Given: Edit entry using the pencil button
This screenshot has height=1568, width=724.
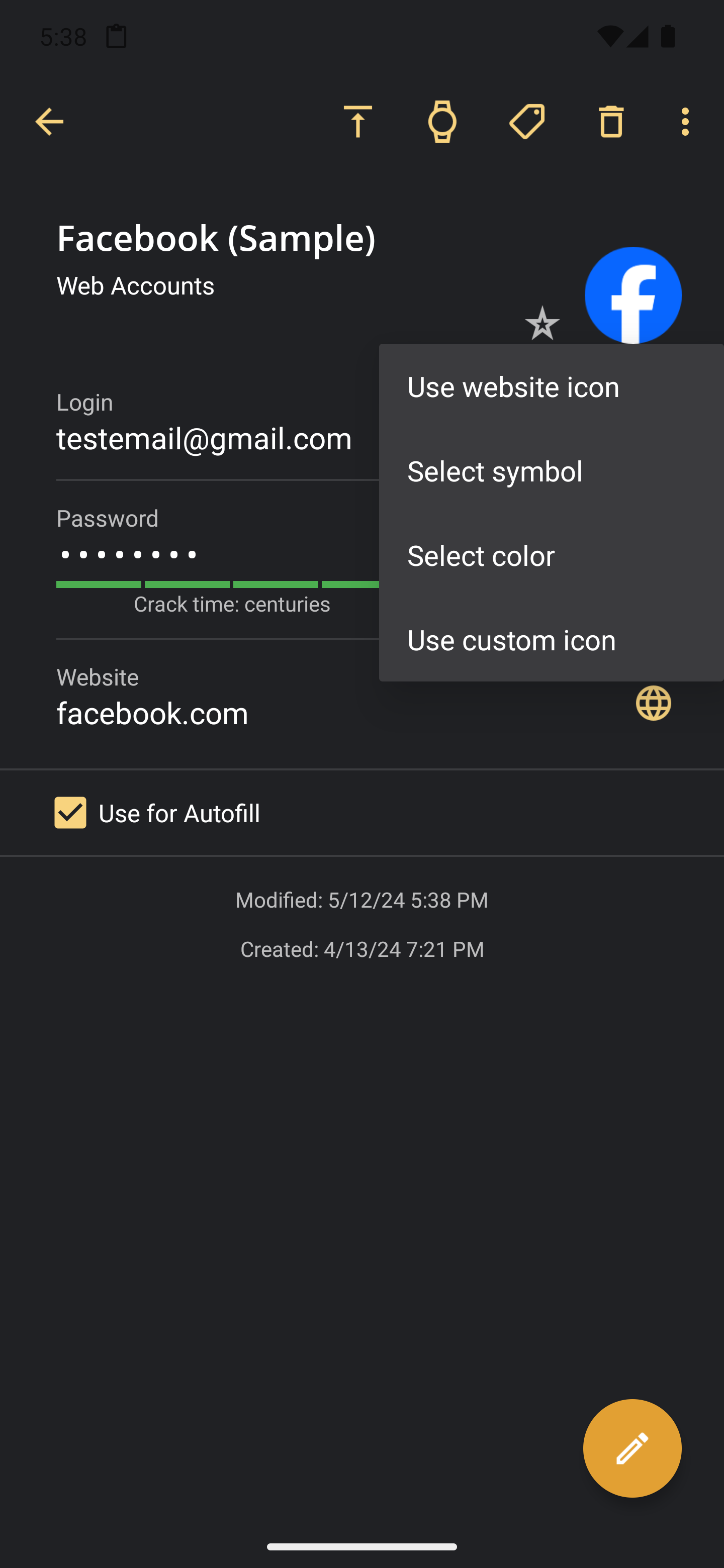Looking at the screenshot, I should click(632, 1448).
